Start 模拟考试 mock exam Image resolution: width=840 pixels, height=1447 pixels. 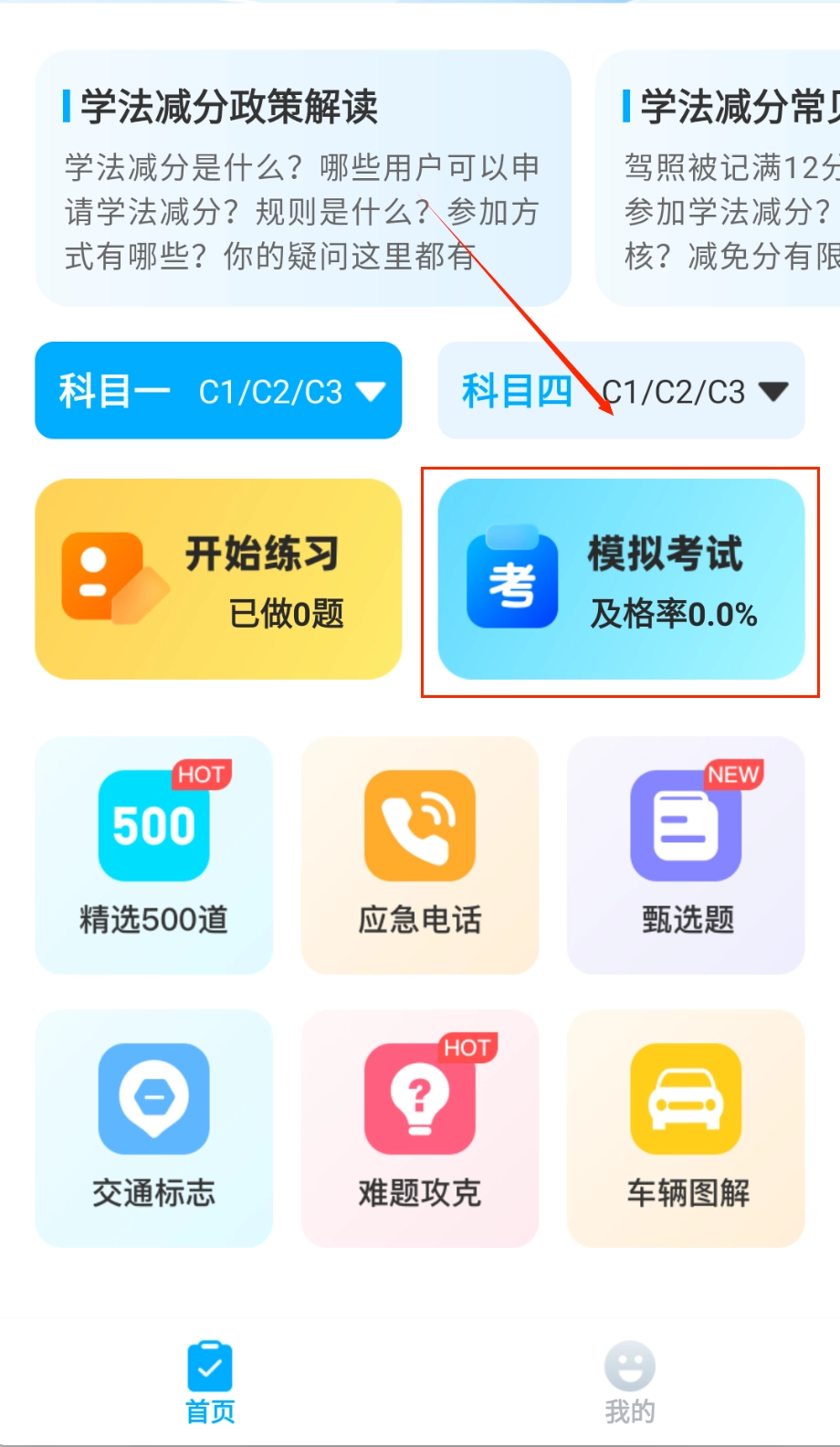coord(621,579)
